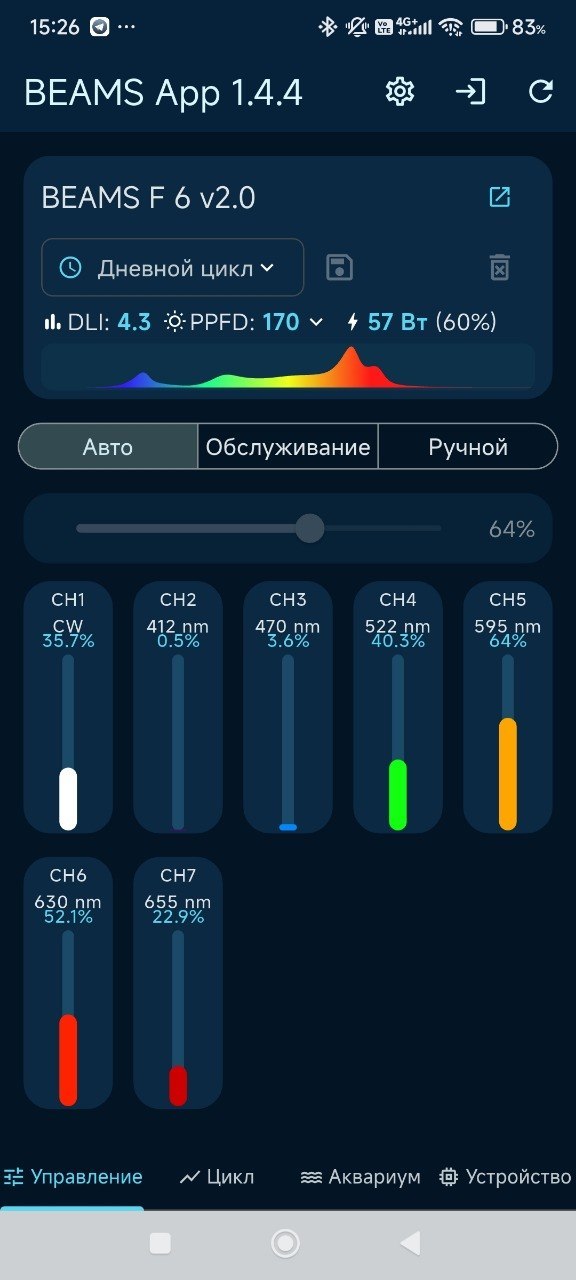
Task: Tap the 64% master brightness slider
Action: click(x=258, y=528)
